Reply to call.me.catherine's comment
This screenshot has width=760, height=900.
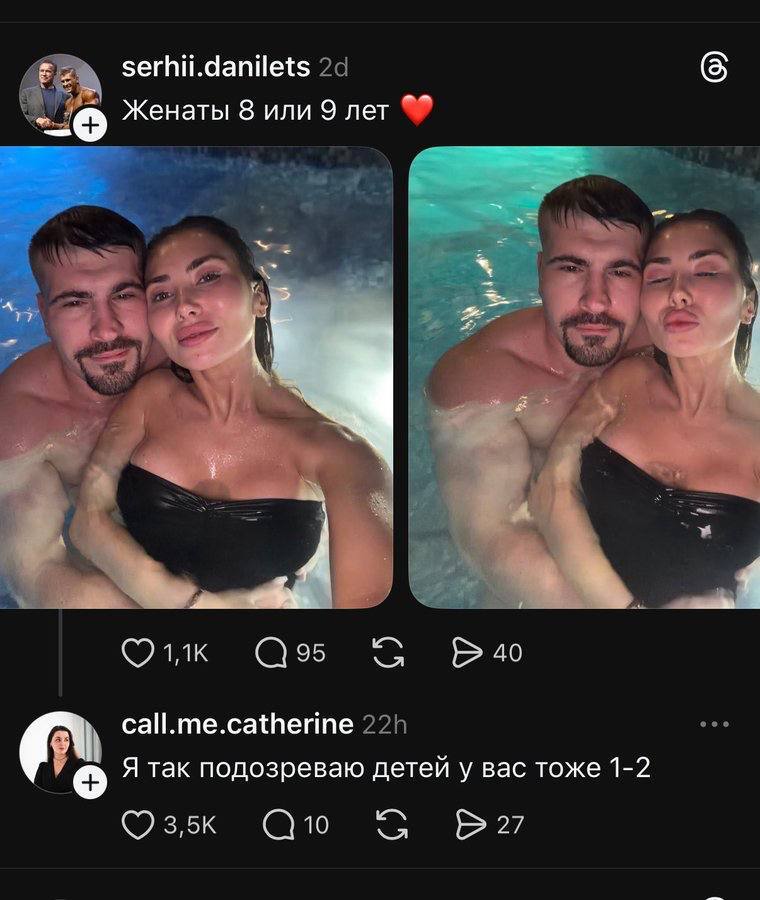(x=277, y=825)
